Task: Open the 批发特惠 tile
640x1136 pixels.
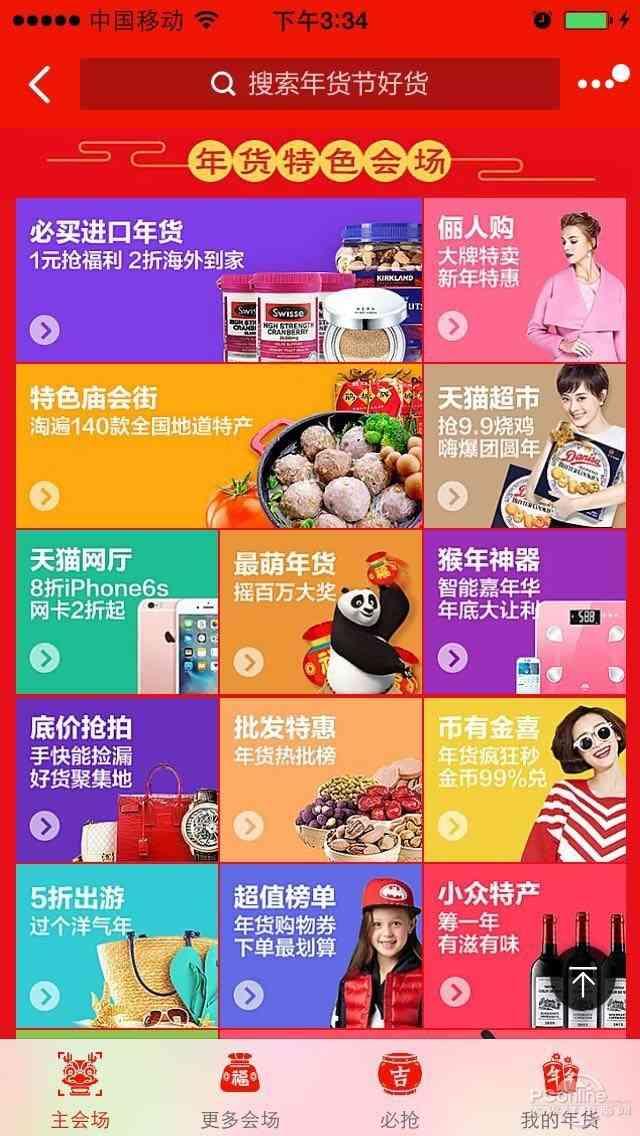Action: click(x=321, y=780)
